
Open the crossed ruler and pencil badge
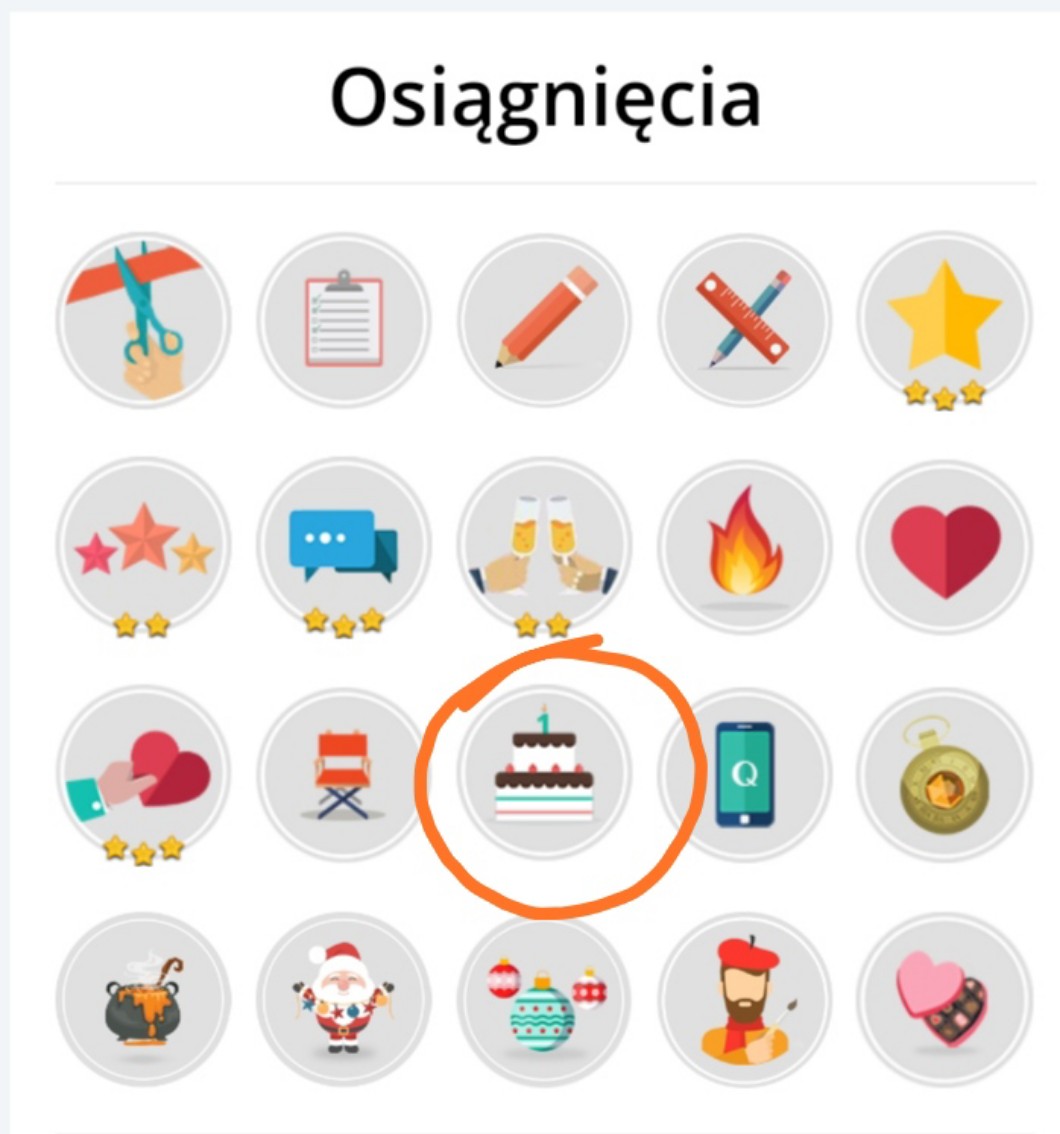(x=745, y=320)
